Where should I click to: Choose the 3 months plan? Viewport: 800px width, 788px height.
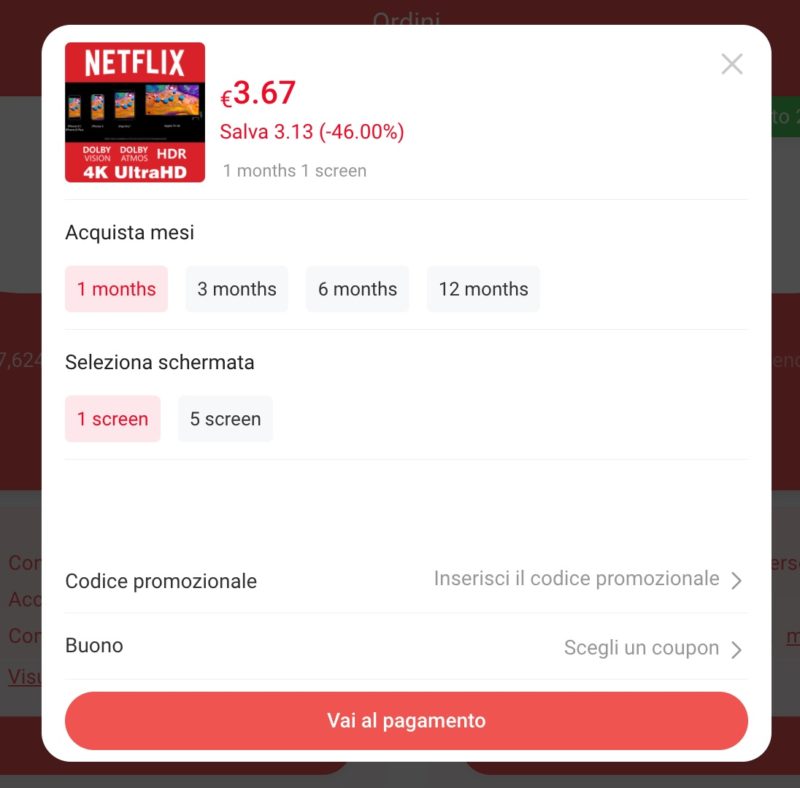pos(236,289)
